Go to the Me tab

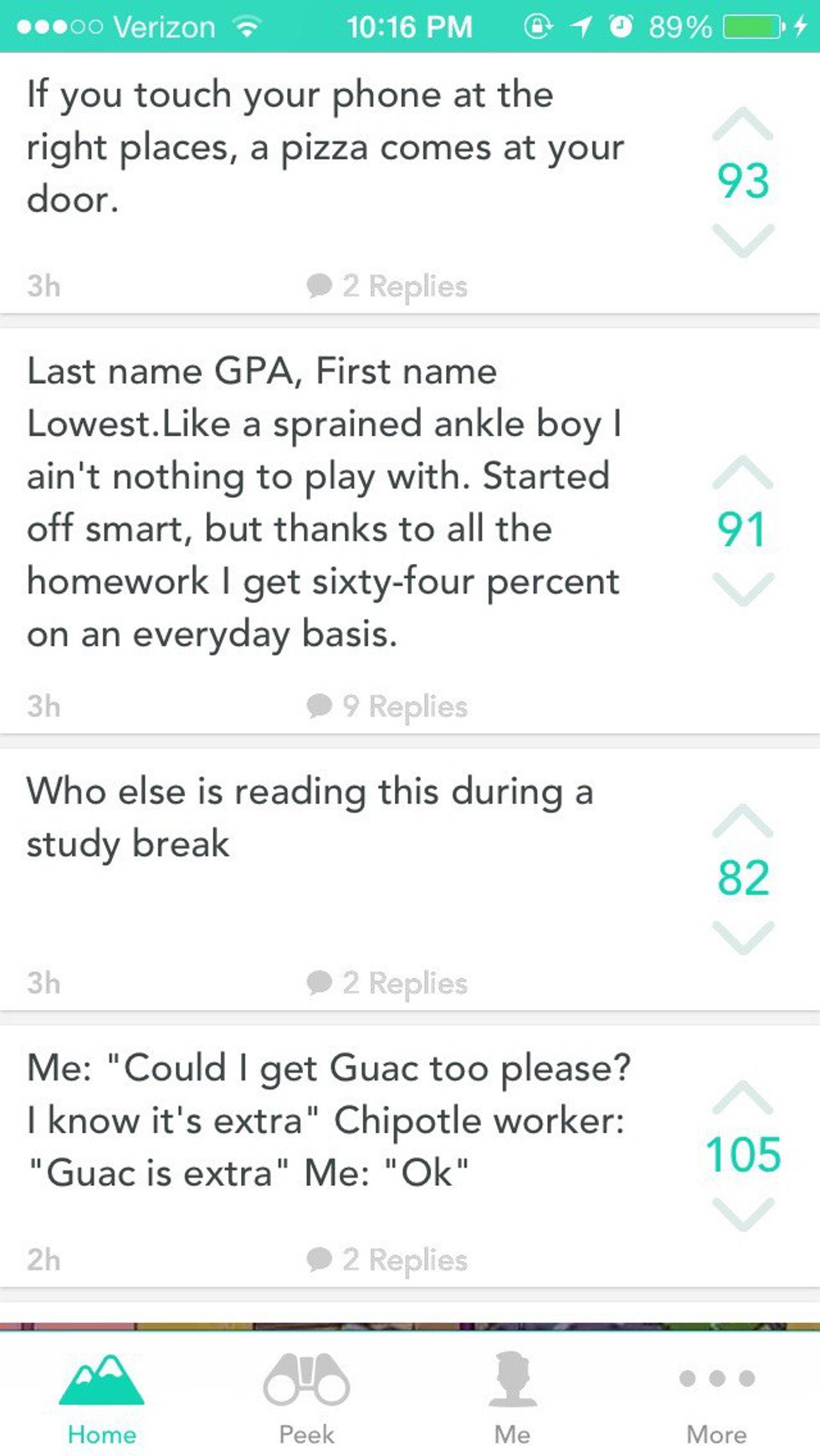tap(512, 1397)
